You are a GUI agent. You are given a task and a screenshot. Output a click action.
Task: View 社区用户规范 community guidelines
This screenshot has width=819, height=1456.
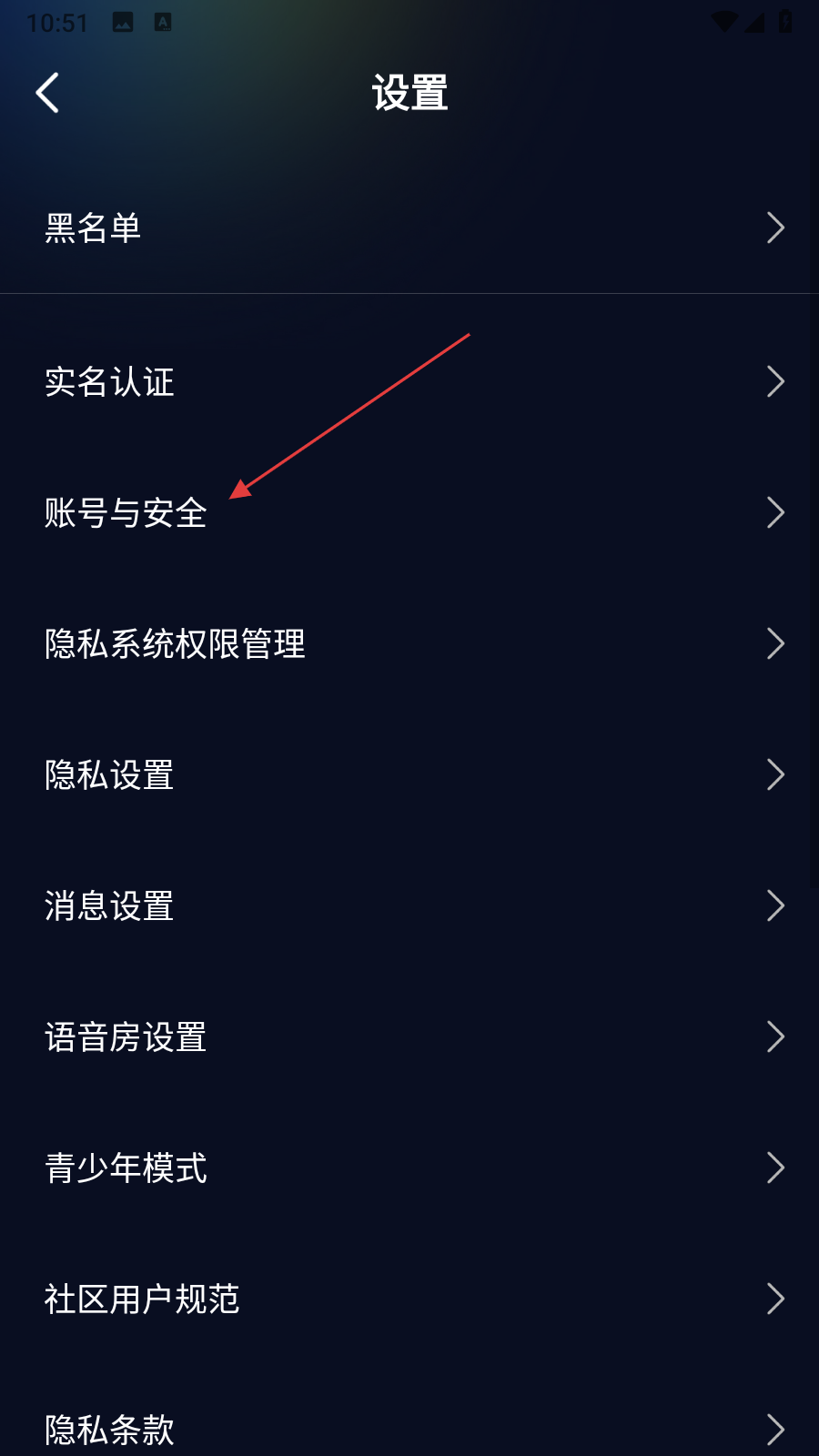[x=409, y=1299]
